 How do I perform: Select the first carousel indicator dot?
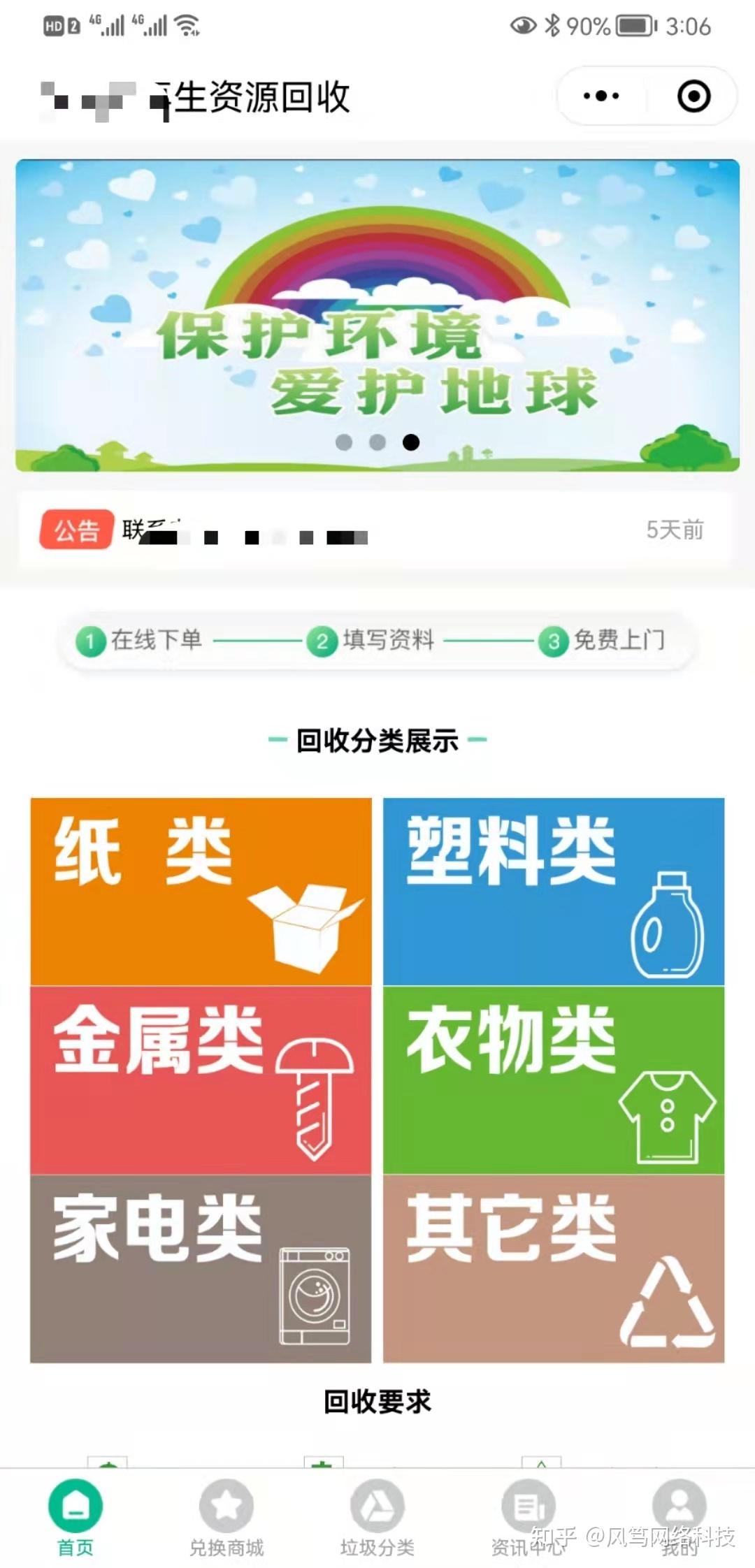click(x=344, y=443)
